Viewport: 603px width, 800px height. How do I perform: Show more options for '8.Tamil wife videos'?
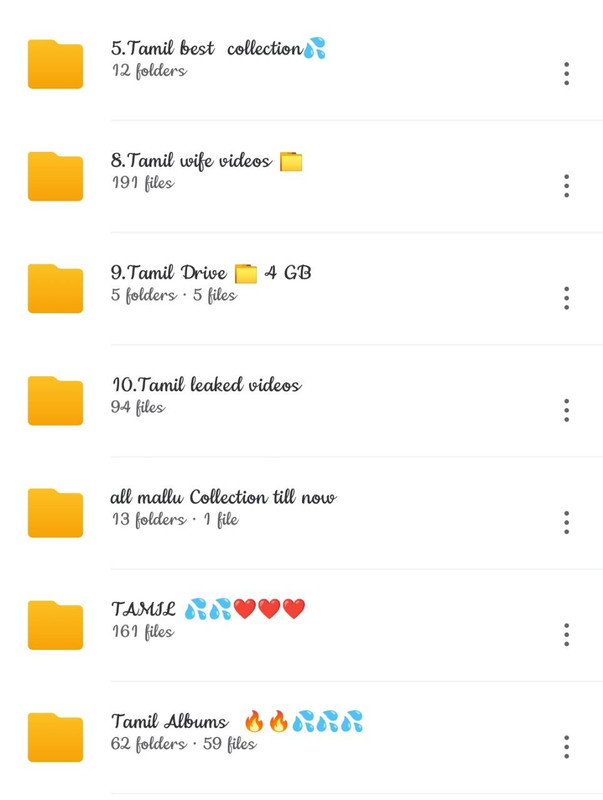566,185
